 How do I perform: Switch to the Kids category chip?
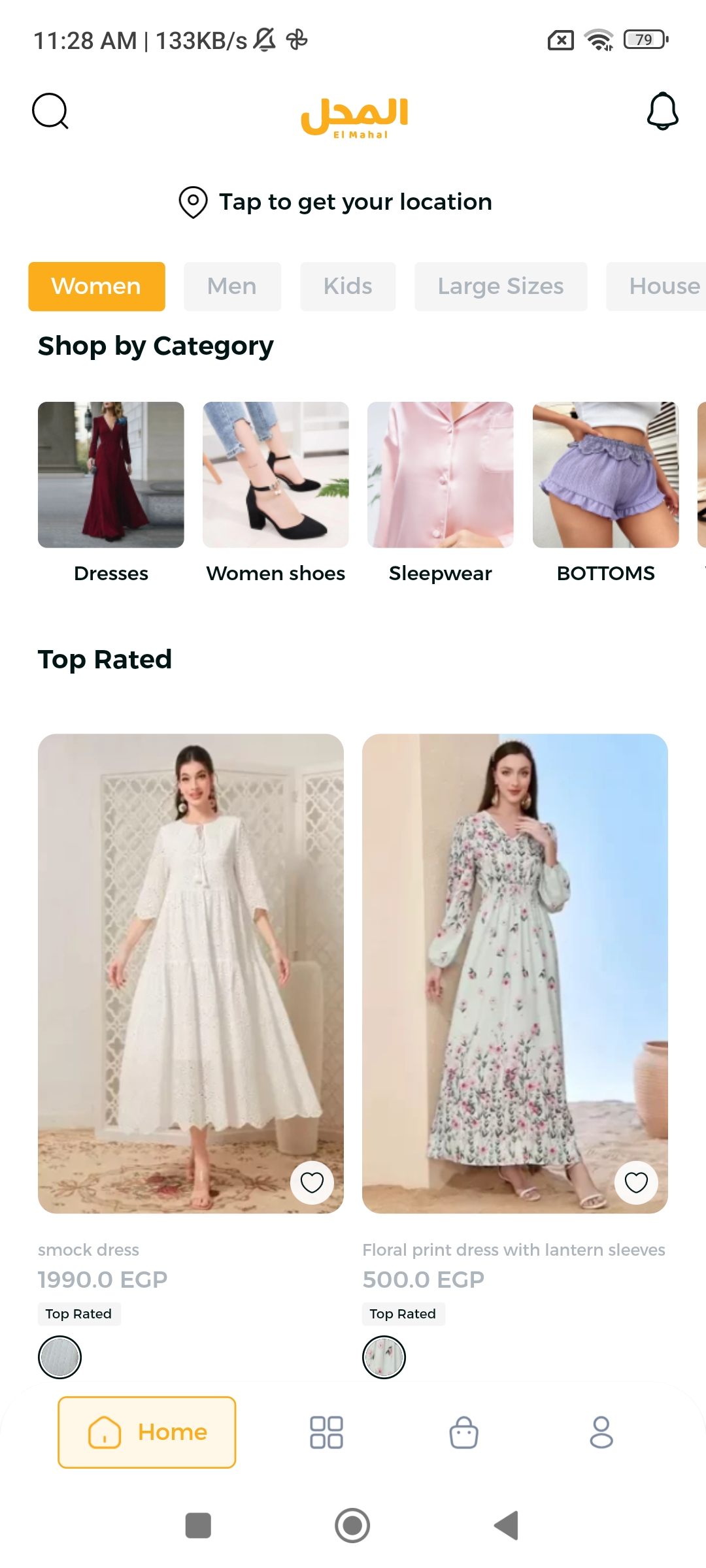coord(348,286)
